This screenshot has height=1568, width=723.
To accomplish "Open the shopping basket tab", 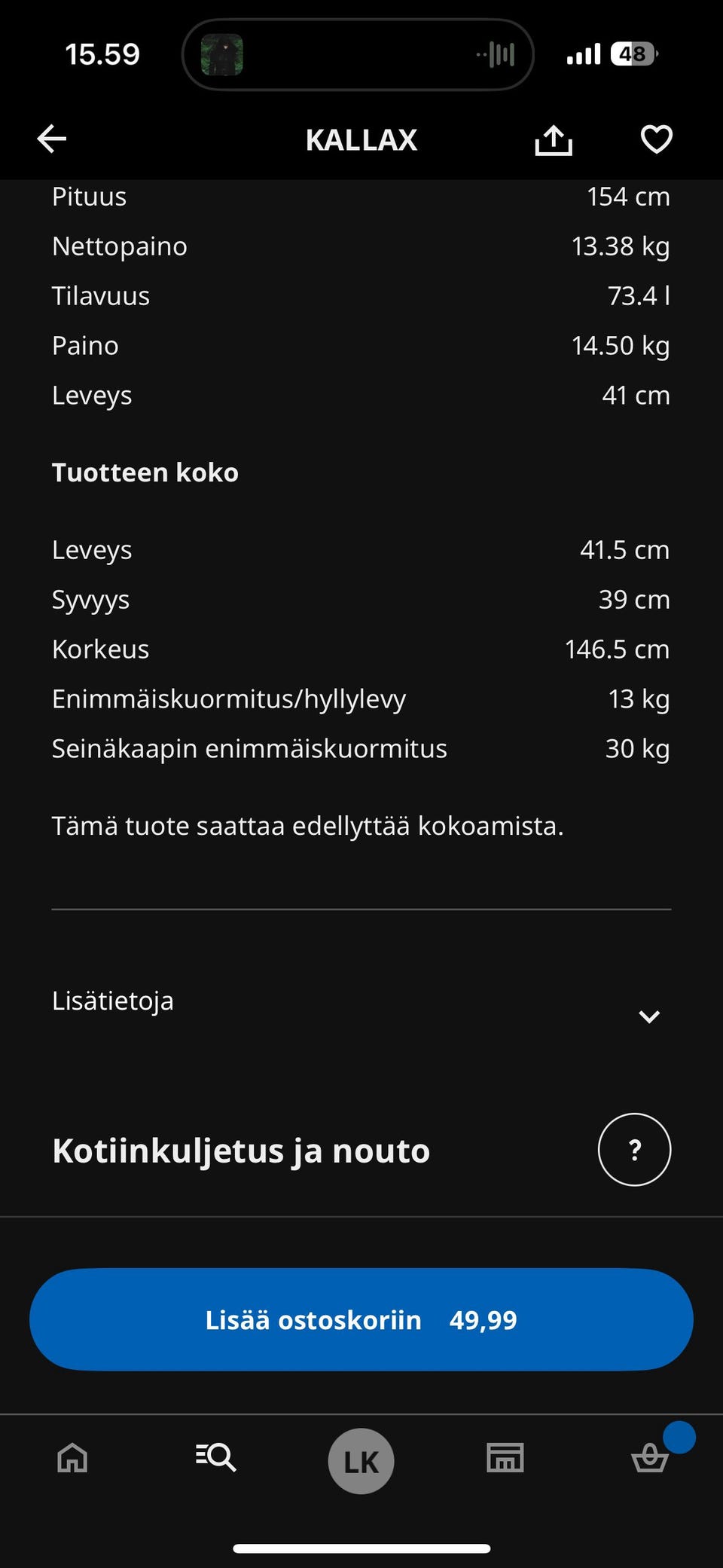I will pyautogui.click(x=650, y=1457).
